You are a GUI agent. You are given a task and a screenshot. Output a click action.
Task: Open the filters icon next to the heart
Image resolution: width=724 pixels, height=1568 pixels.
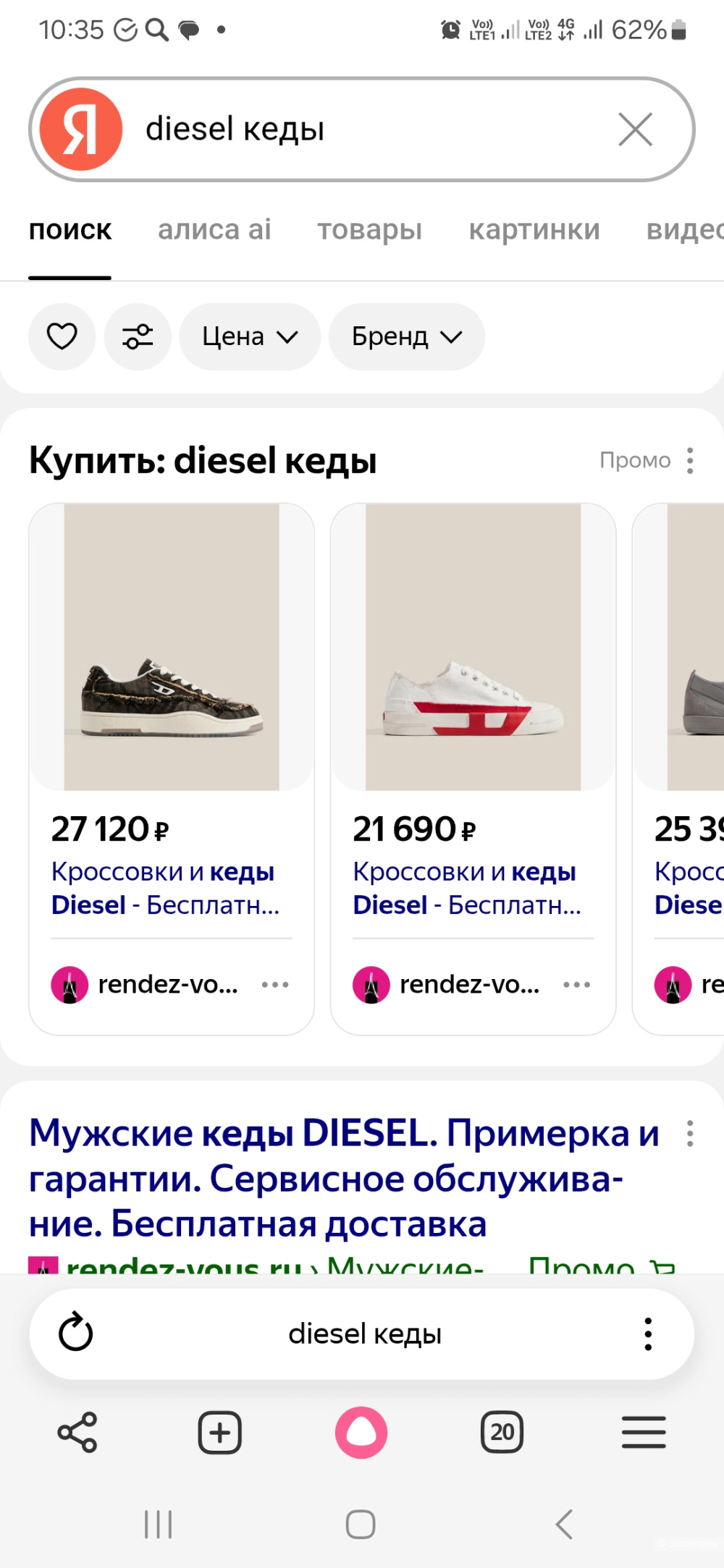[x=137, y=336]
